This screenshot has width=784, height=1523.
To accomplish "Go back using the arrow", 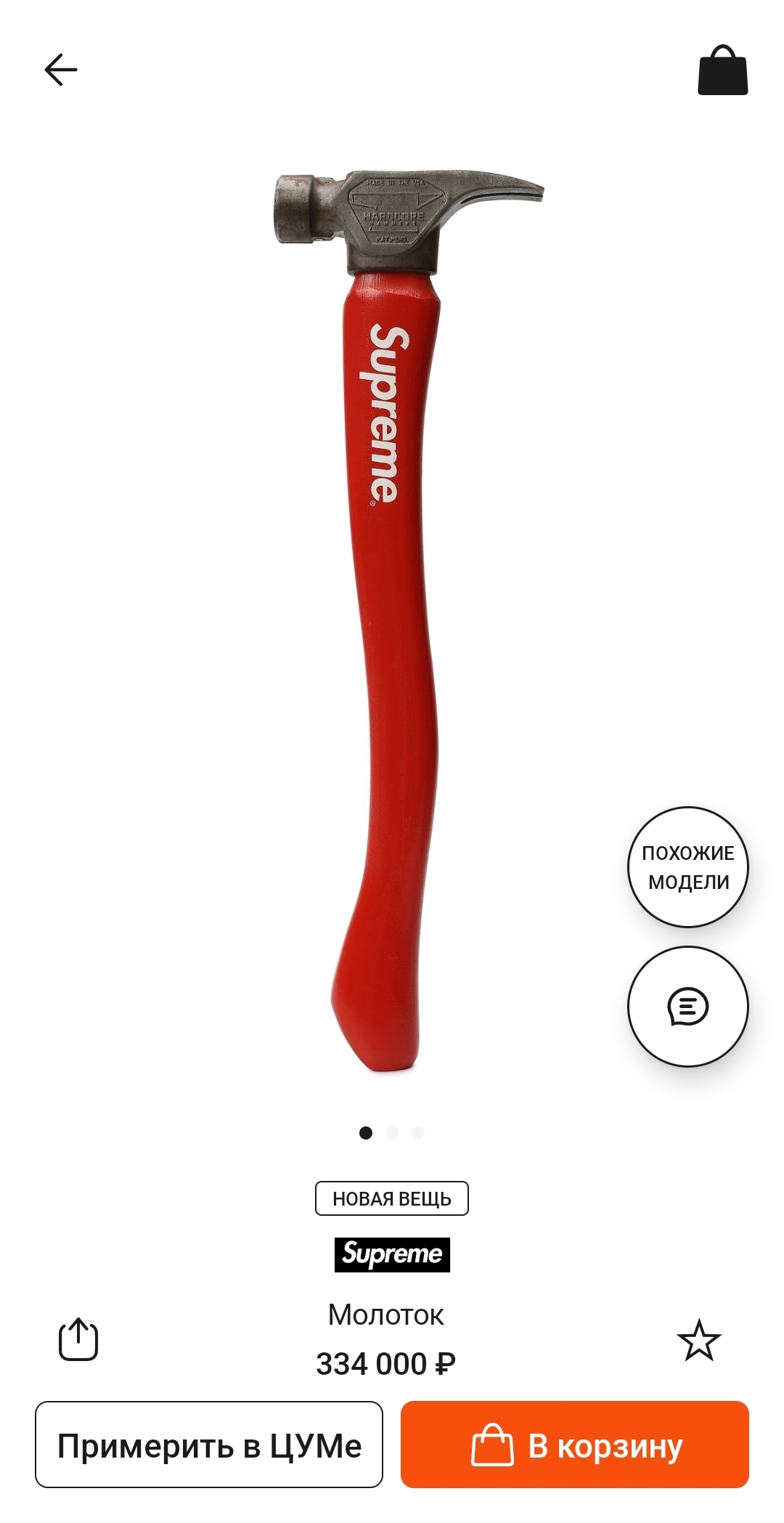I will pyautogui.click(x=61, y=70).
